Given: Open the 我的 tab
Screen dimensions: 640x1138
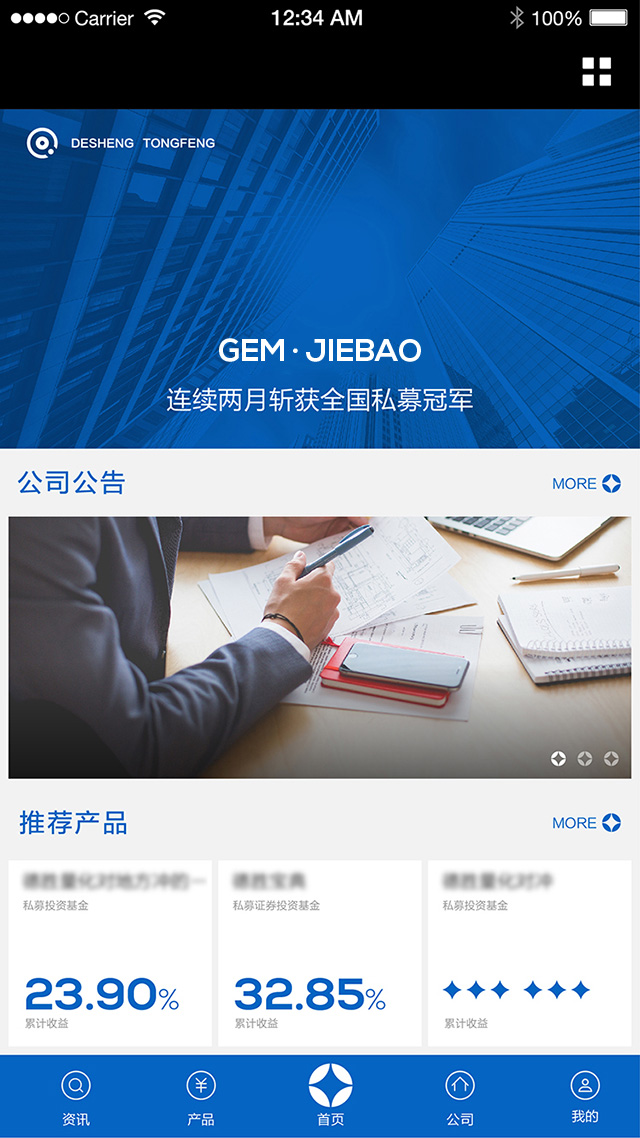Looking at the screenshot, I should [585, 1097].
